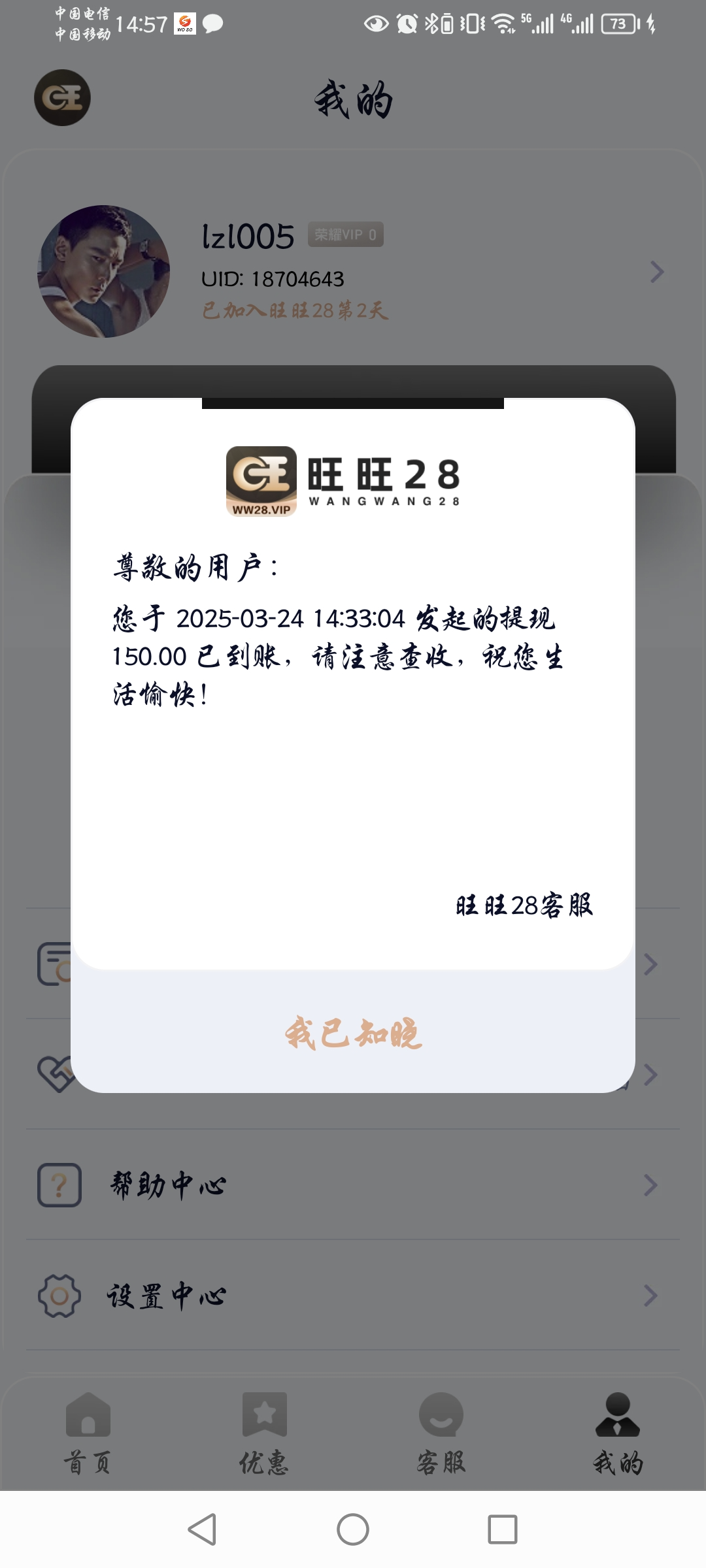Open the 帮助中心 row chevron
Screen dimensions: 706x1568
[x=650, y=1184]
